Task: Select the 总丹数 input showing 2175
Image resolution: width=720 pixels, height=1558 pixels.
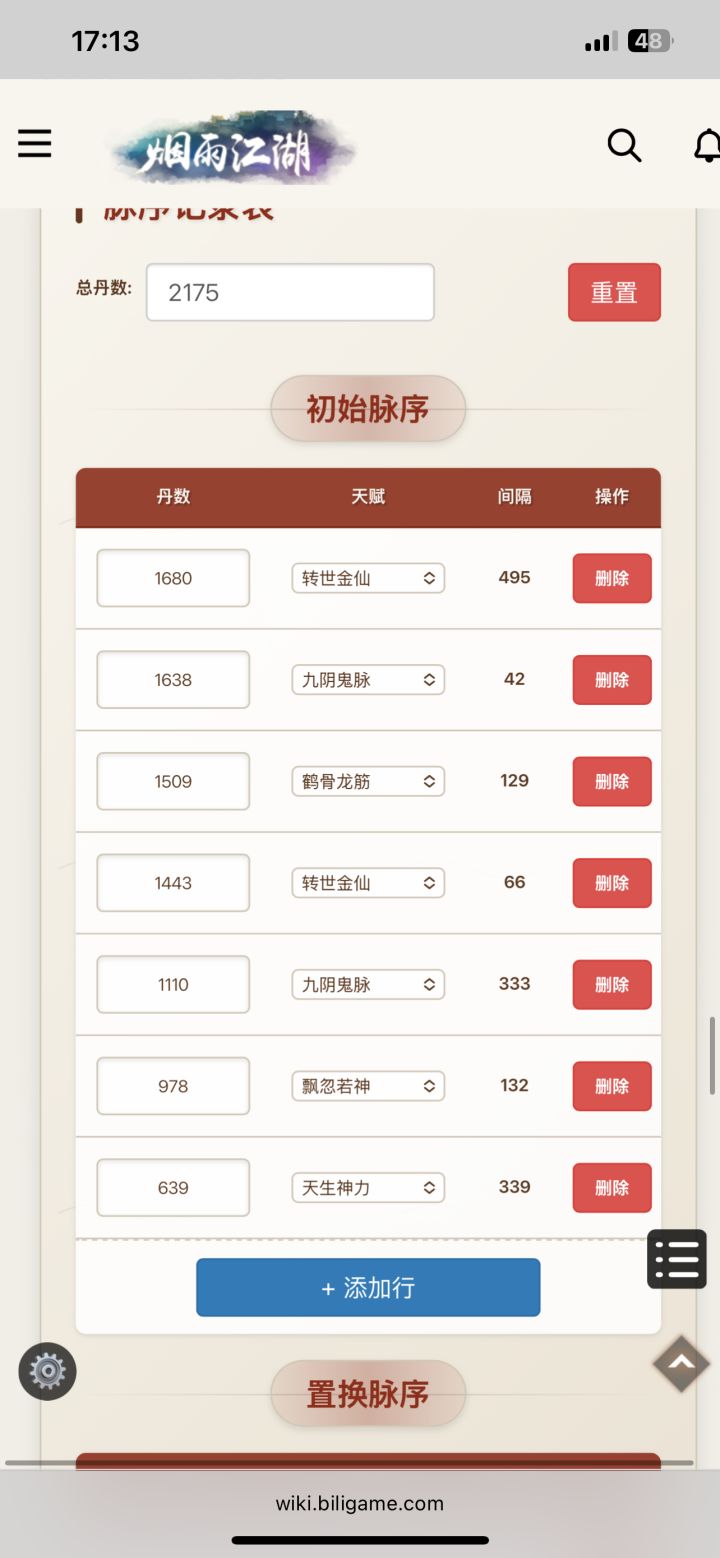Action: pos(289,291)
